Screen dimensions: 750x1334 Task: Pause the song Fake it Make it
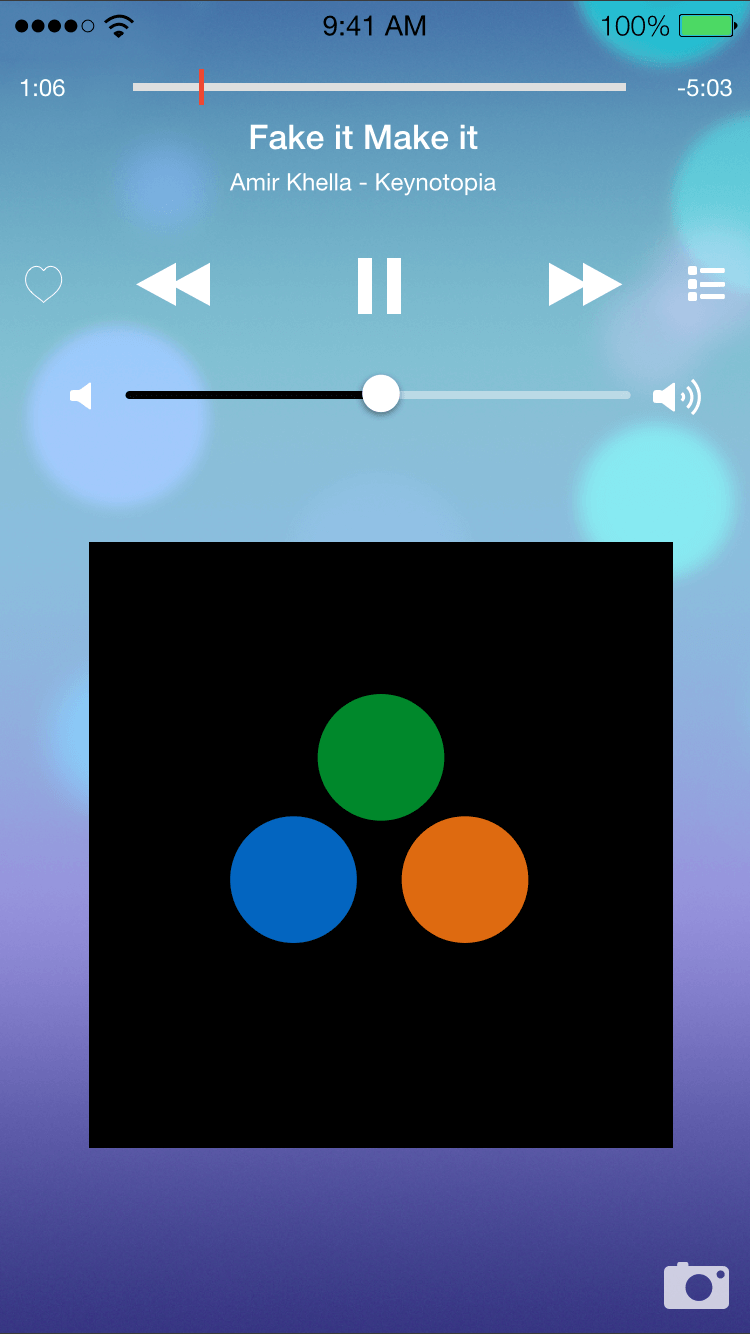[x=379, y=285]
